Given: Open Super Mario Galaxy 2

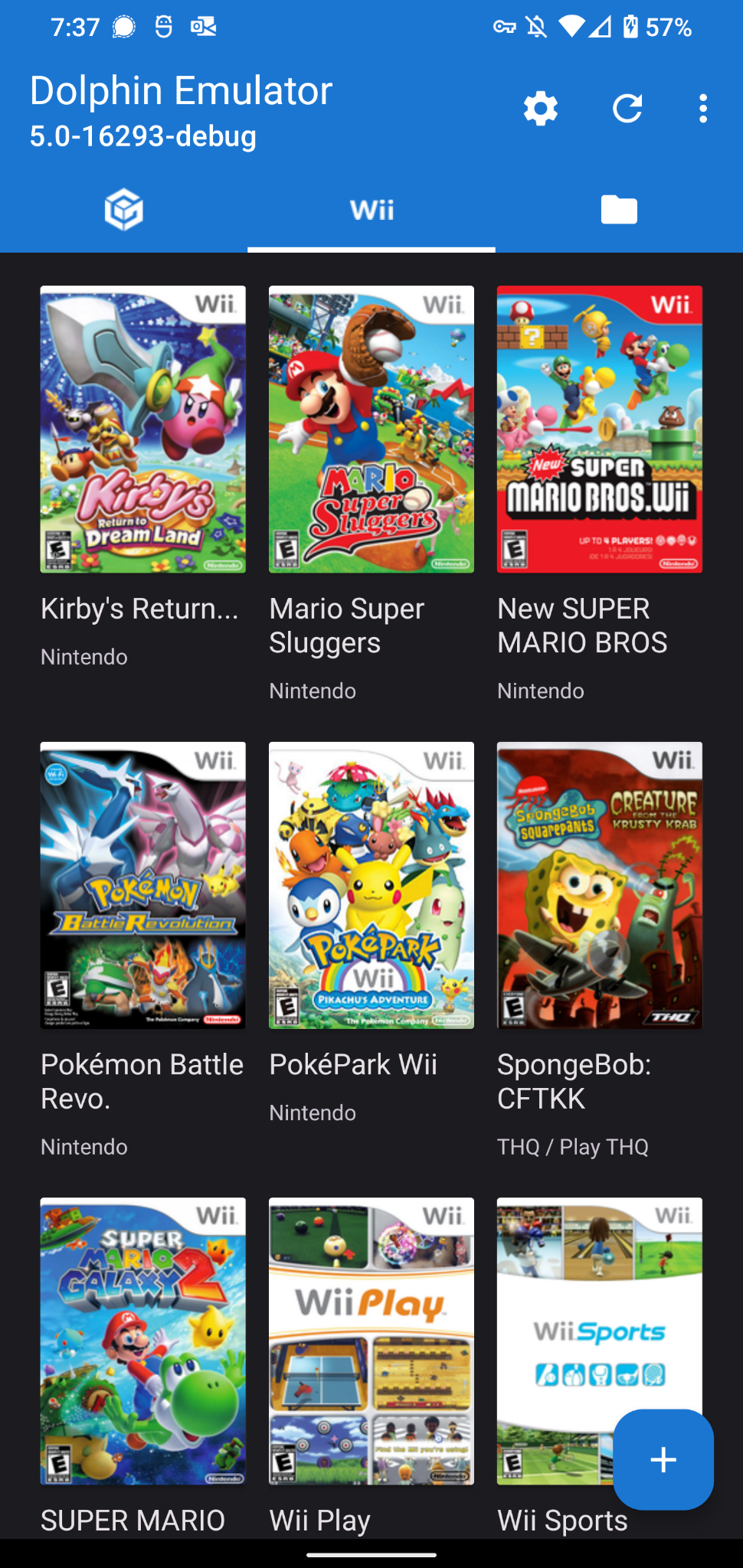Looking at the screenshot, I should click(x=143, y=1341).
